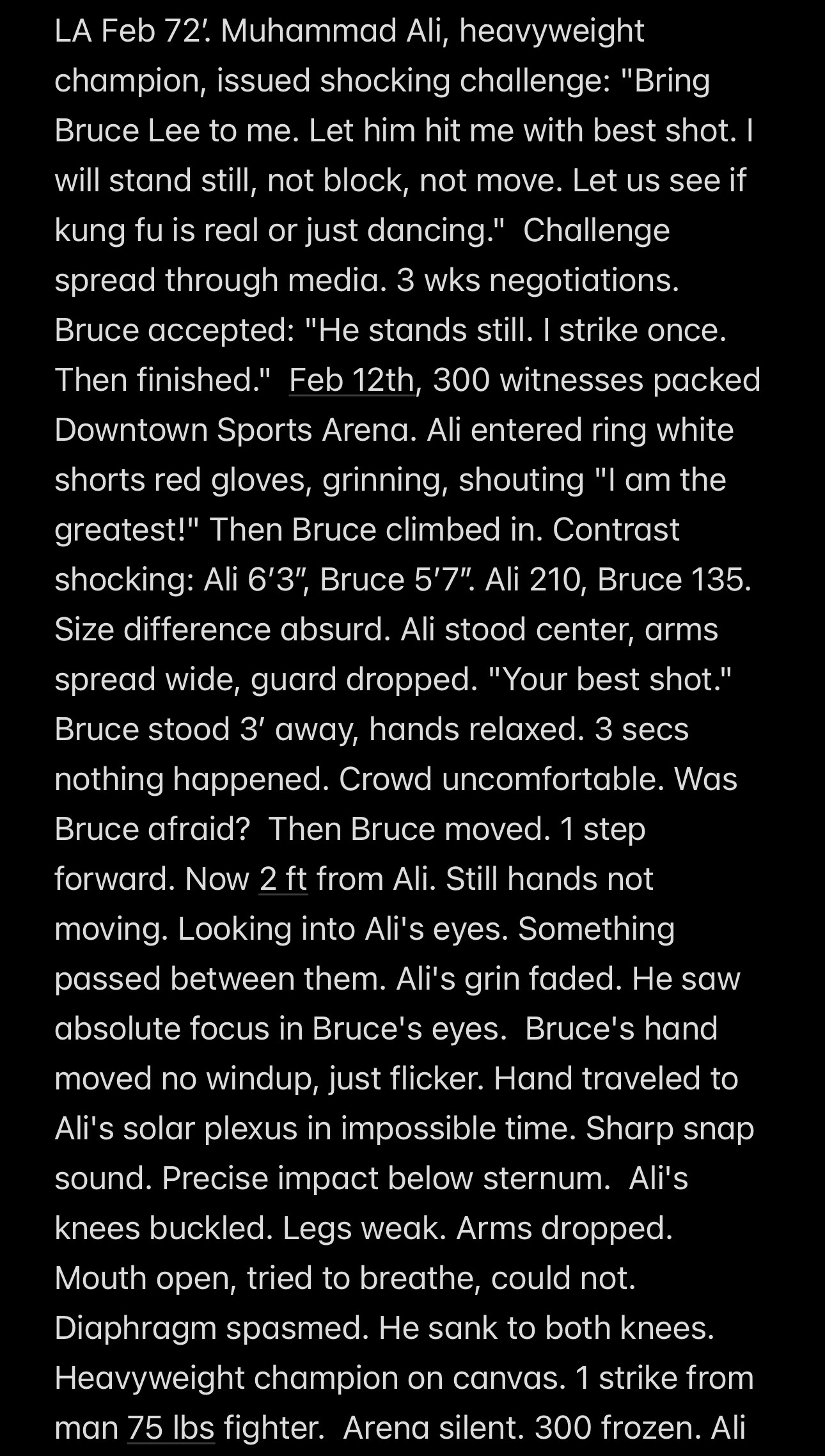Tap the underlined "Feb 12th" date link

(351, 380)
